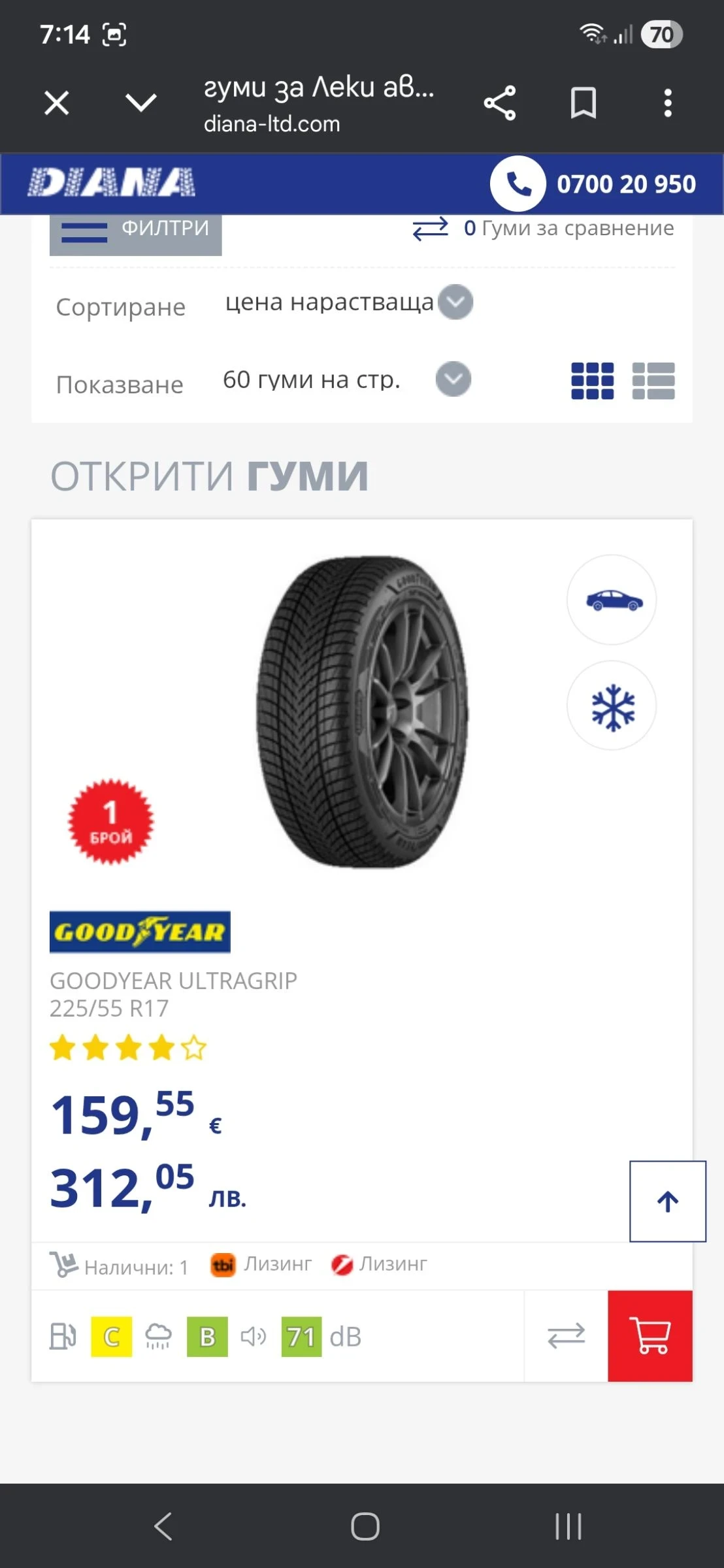Click the passenger car category icon
Viewport: 724px width, 1568px height.
612,601
